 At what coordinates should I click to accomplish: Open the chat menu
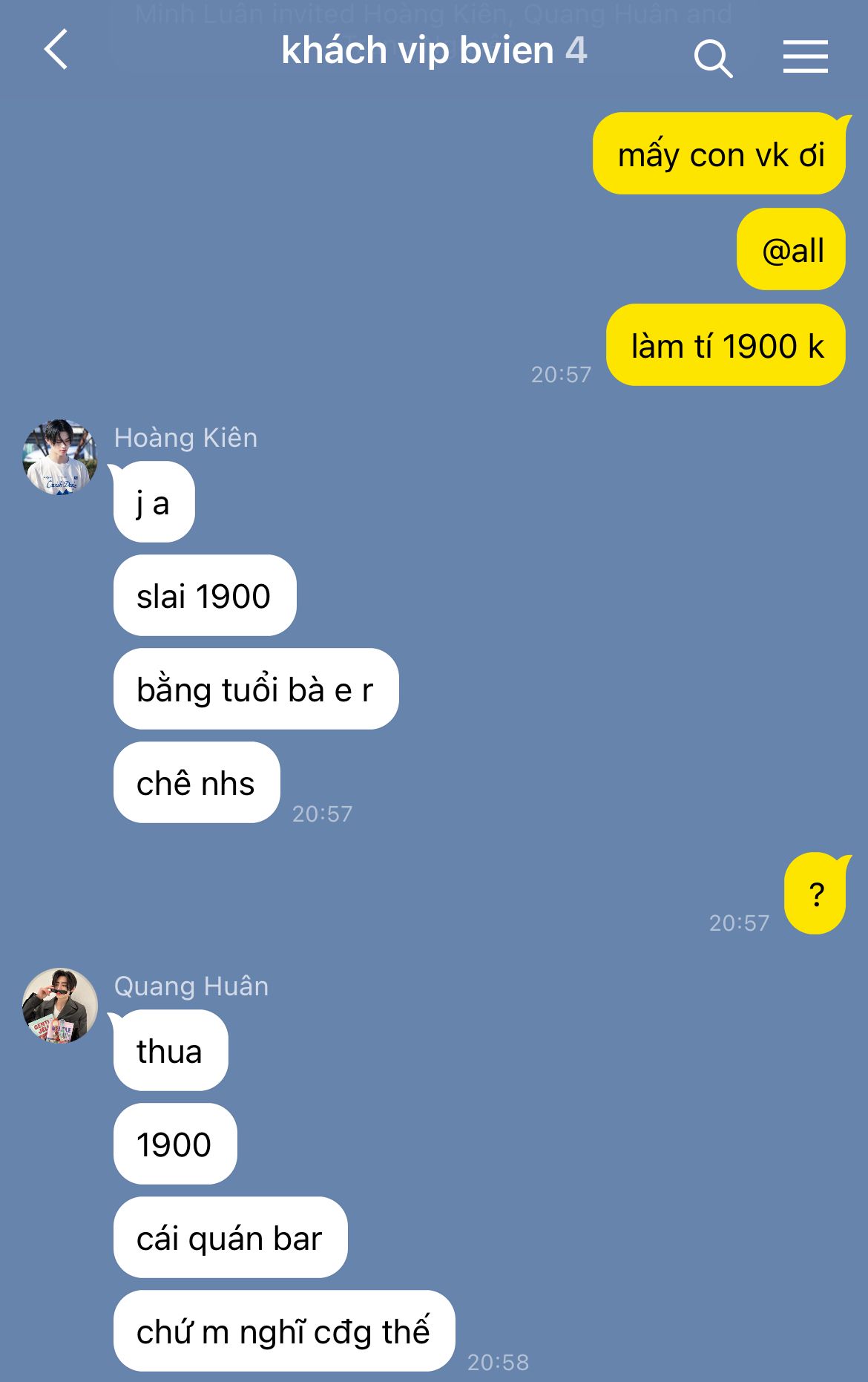(806, 57)
